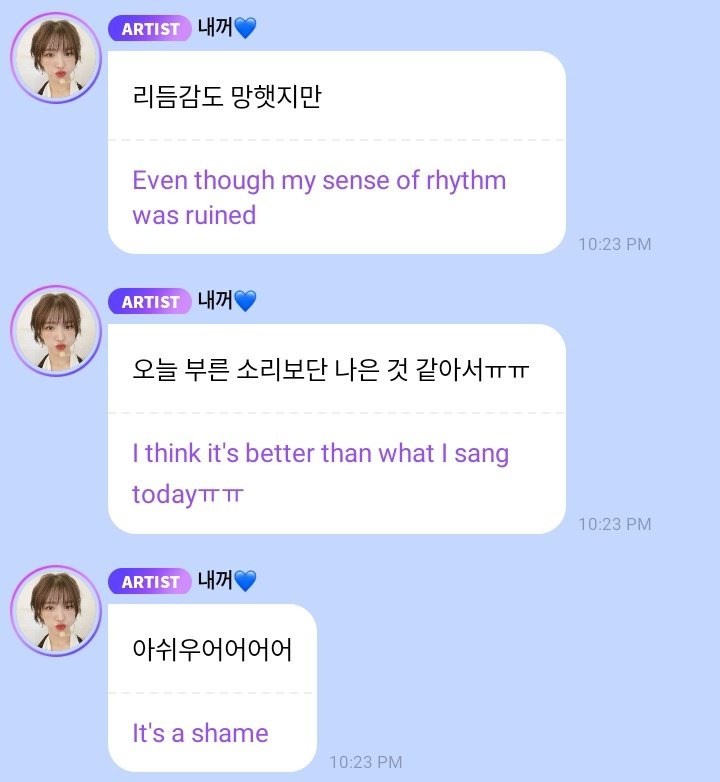Open artist avatar beside the rhythm message

54,57
